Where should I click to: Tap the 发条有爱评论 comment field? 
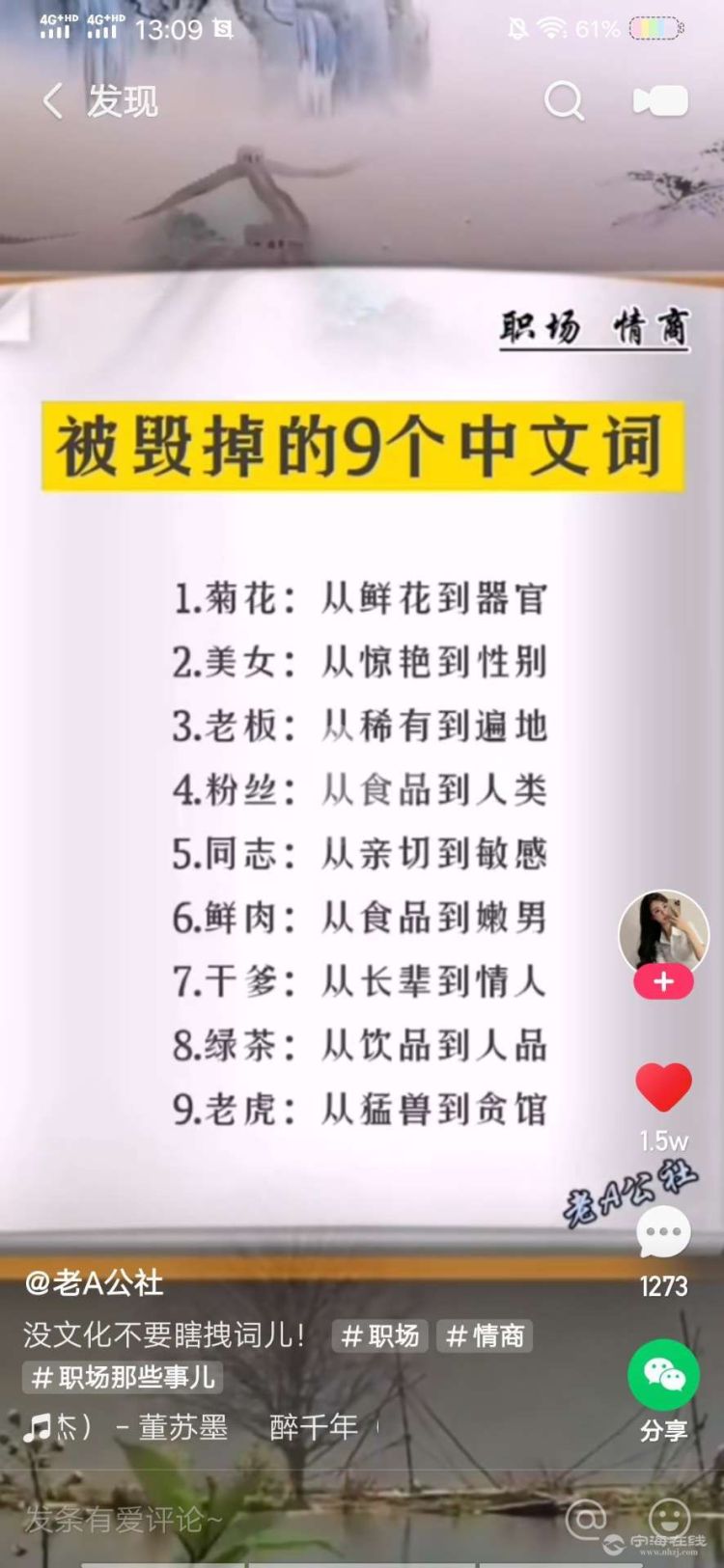(125, 1520)
